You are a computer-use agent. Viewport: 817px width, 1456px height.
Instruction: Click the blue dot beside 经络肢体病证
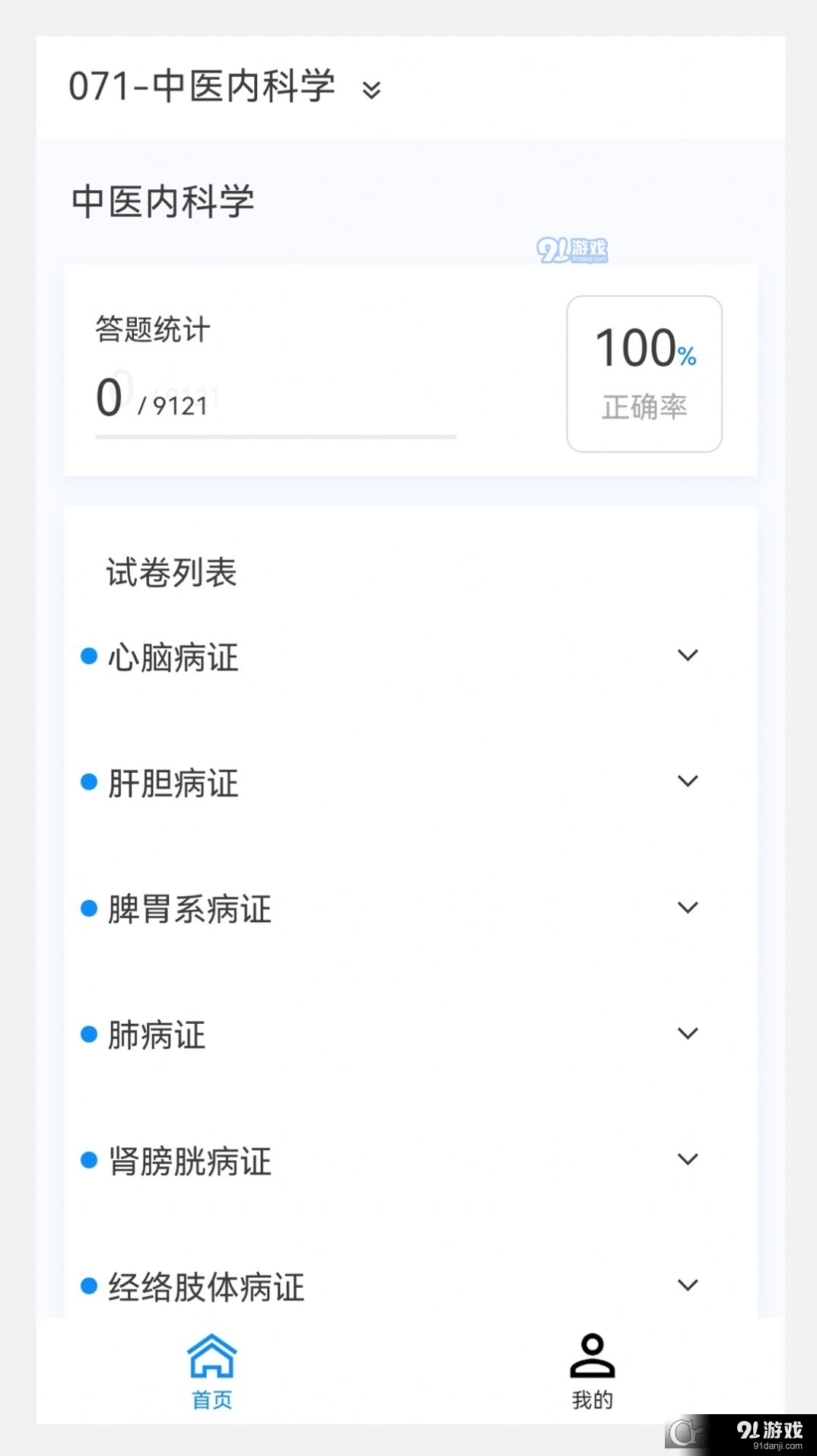click(88, 1285)
